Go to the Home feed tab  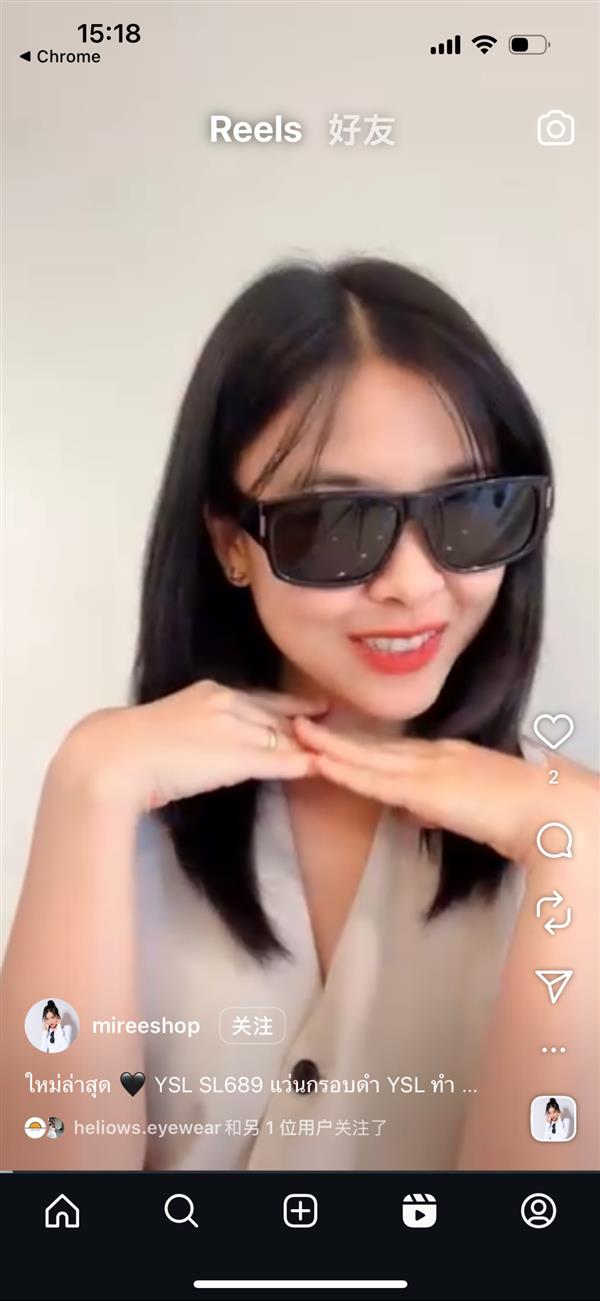[62, 1211]
